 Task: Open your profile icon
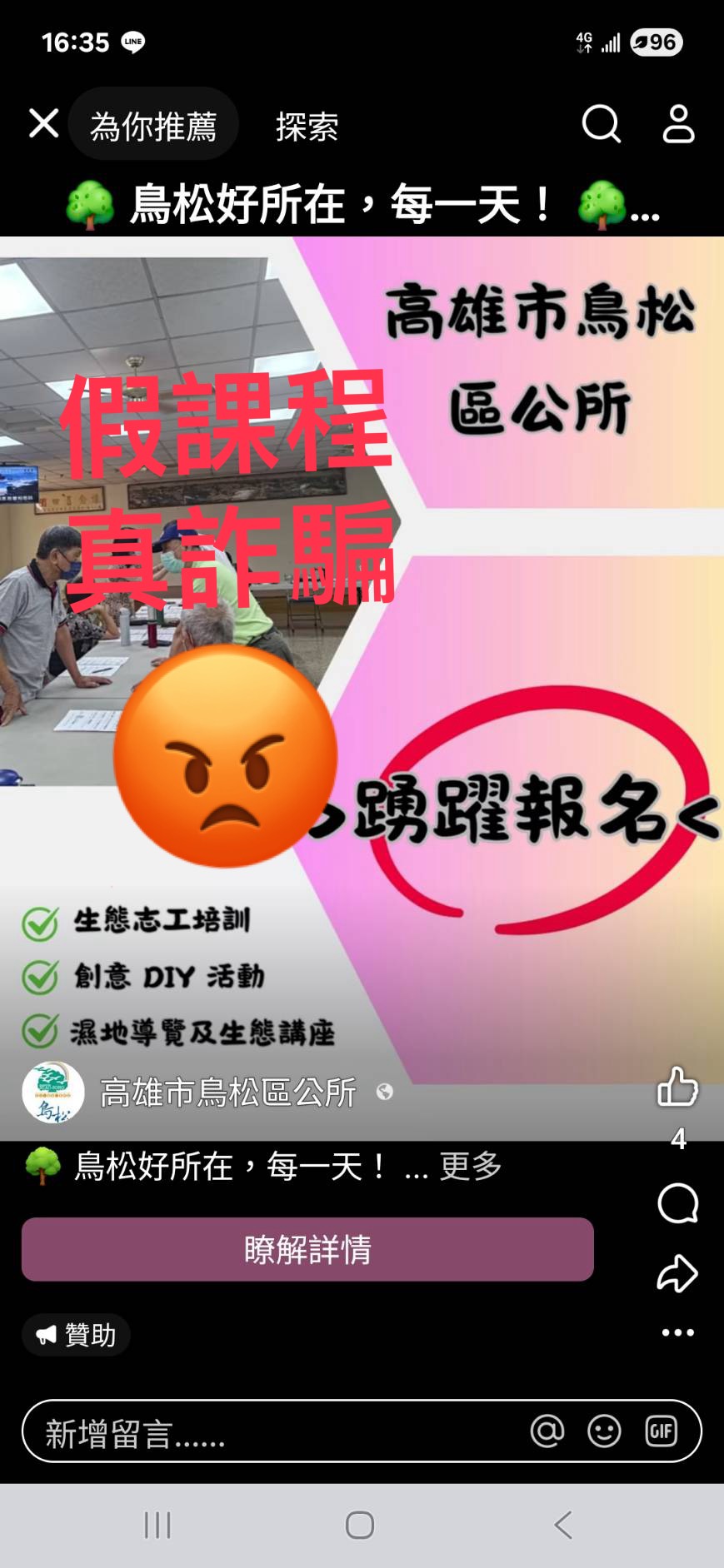[678, 125]
